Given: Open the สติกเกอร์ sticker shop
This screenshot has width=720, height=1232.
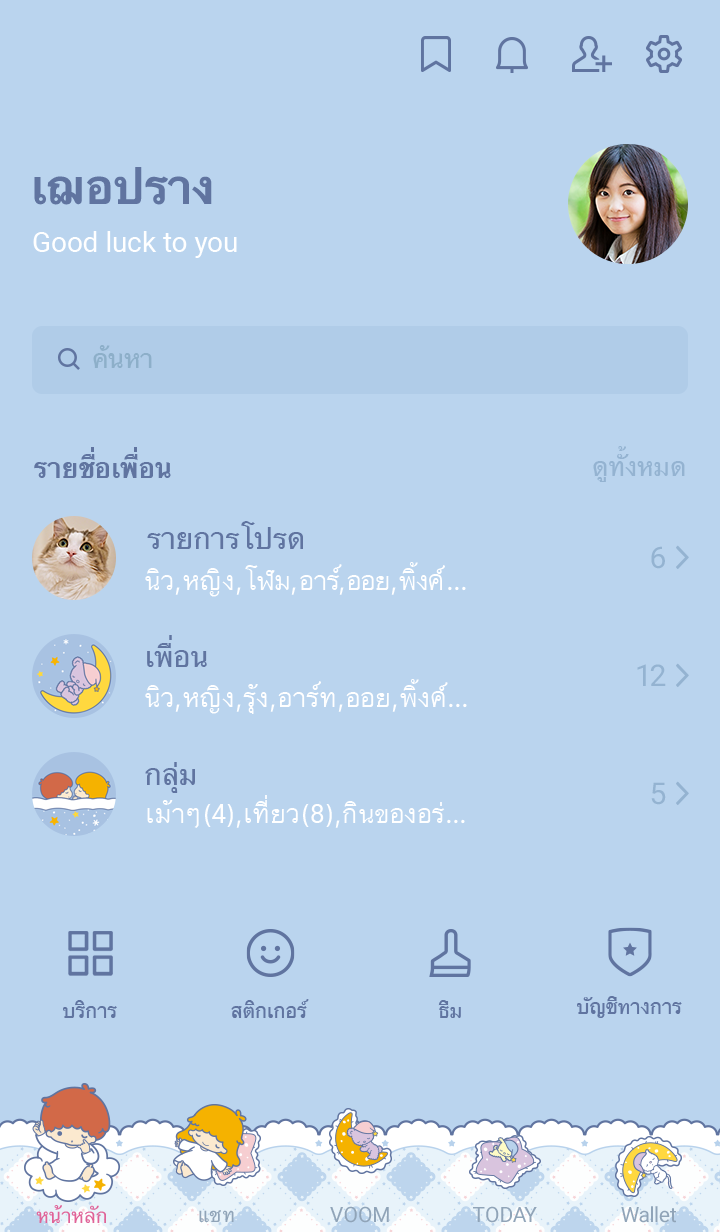Looking at the screenshot, I should [x=270, y=973].
